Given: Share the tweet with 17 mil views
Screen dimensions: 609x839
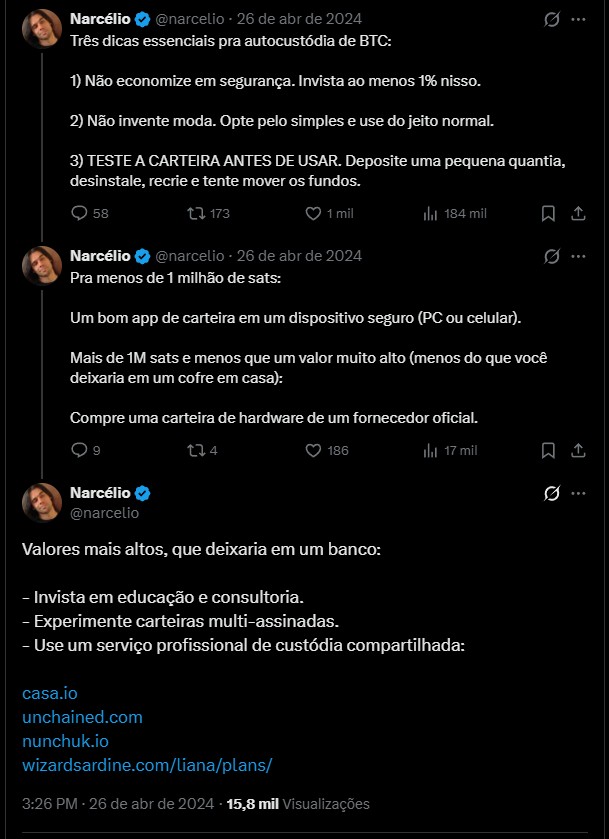Looking at the screenshot, I should coord(578,450).
